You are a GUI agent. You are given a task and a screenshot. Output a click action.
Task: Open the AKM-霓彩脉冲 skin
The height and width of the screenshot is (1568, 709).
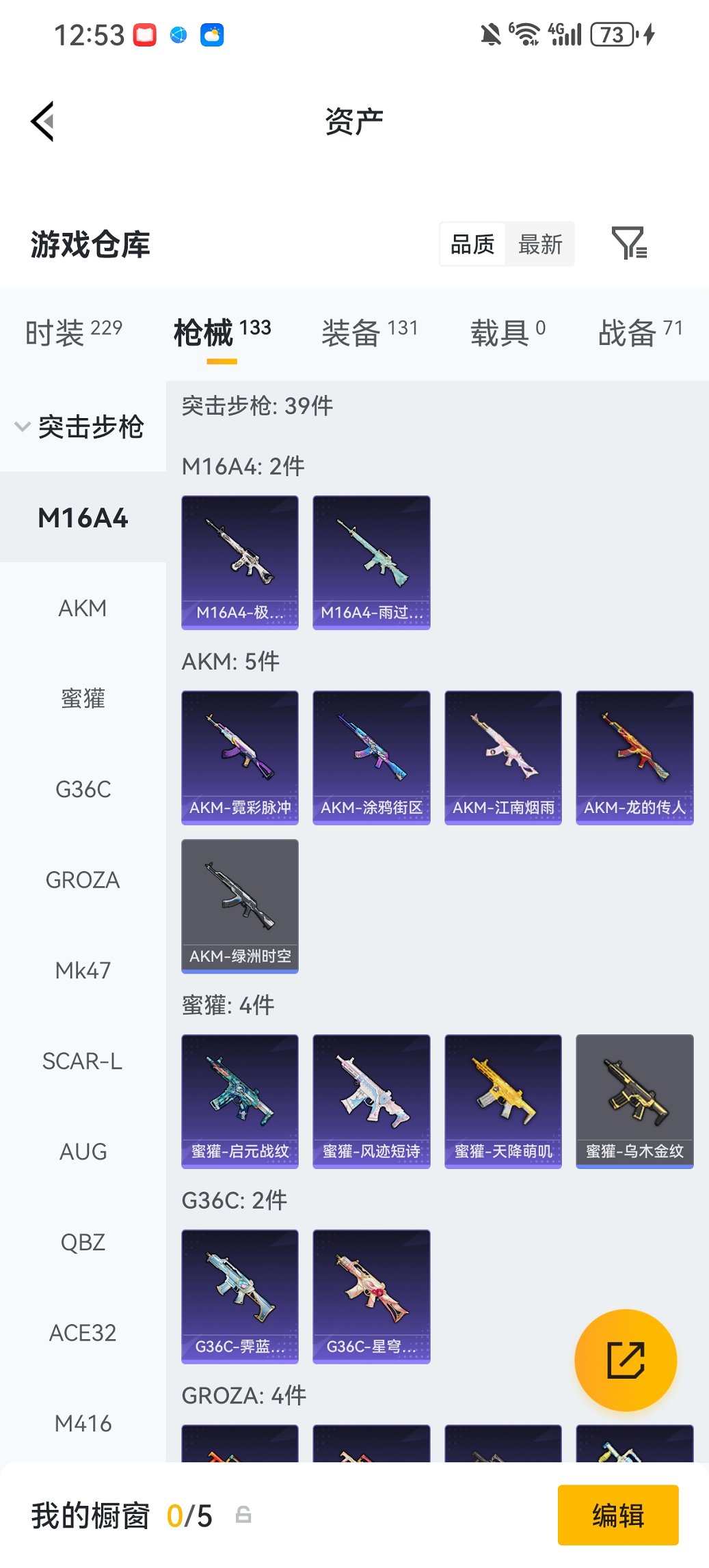[240, 757]
